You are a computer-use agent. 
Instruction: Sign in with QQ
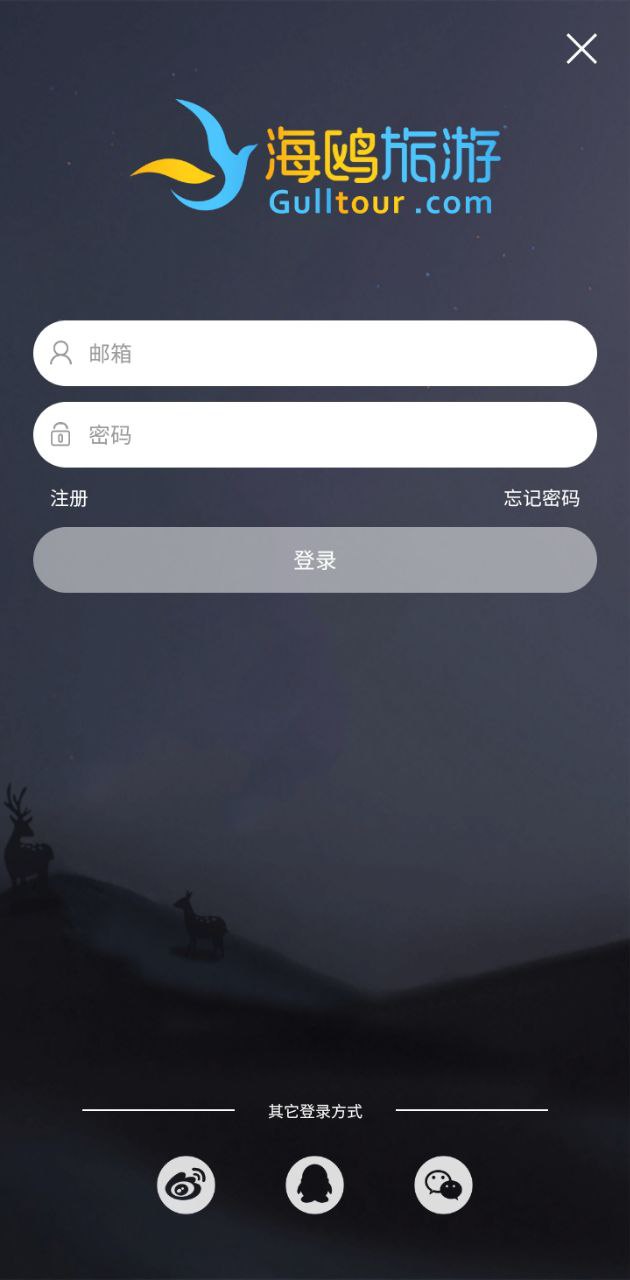[315, 1185]
